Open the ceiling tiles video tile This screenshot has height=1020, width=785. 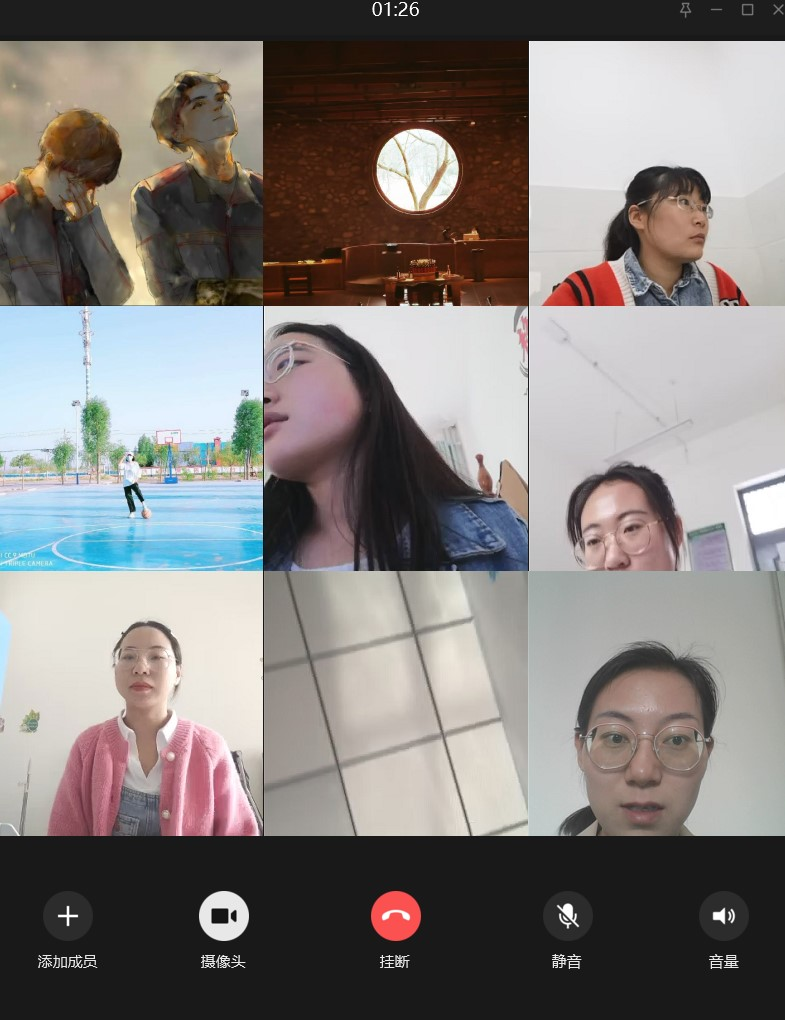tap(395, 704)
